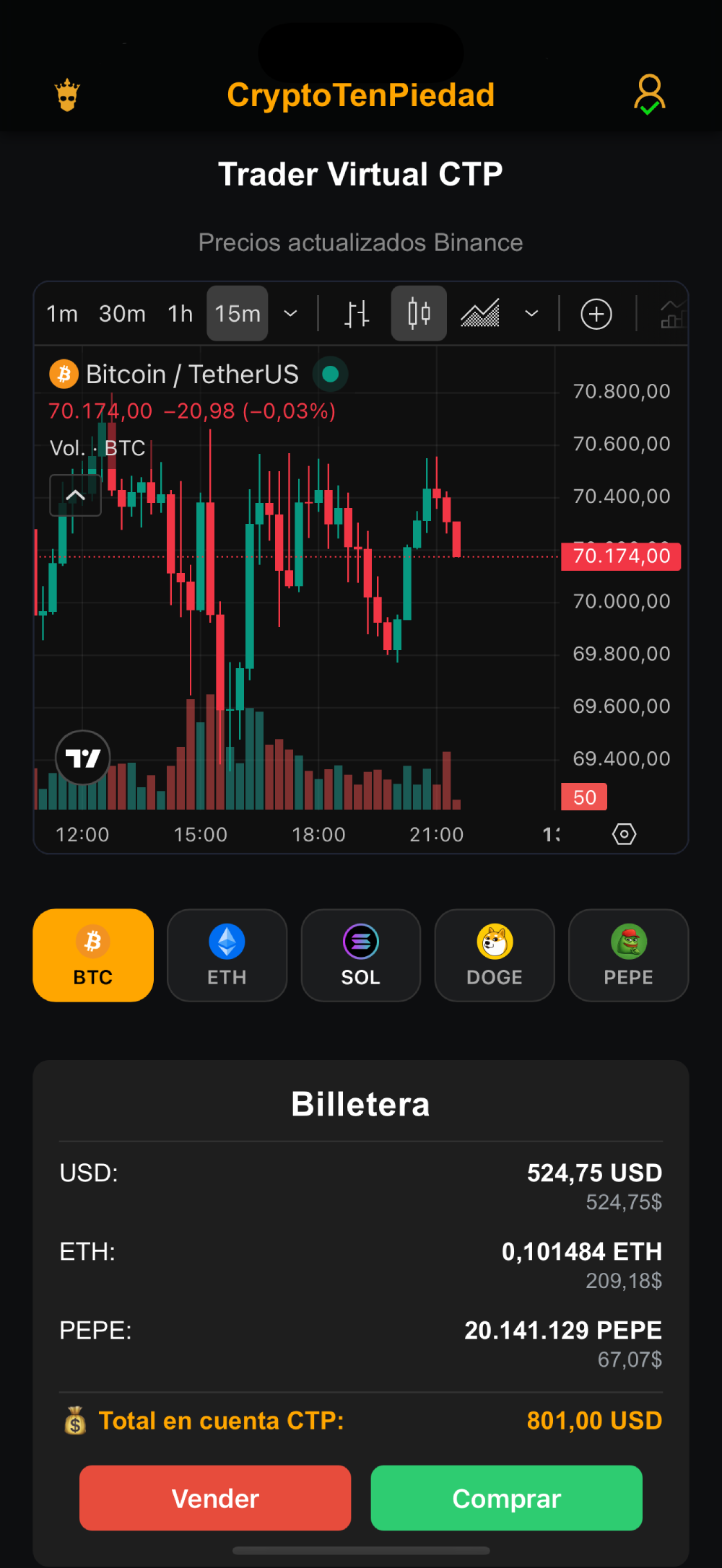
Task: Switch to the area chart style icon
Action: (481, 313)
